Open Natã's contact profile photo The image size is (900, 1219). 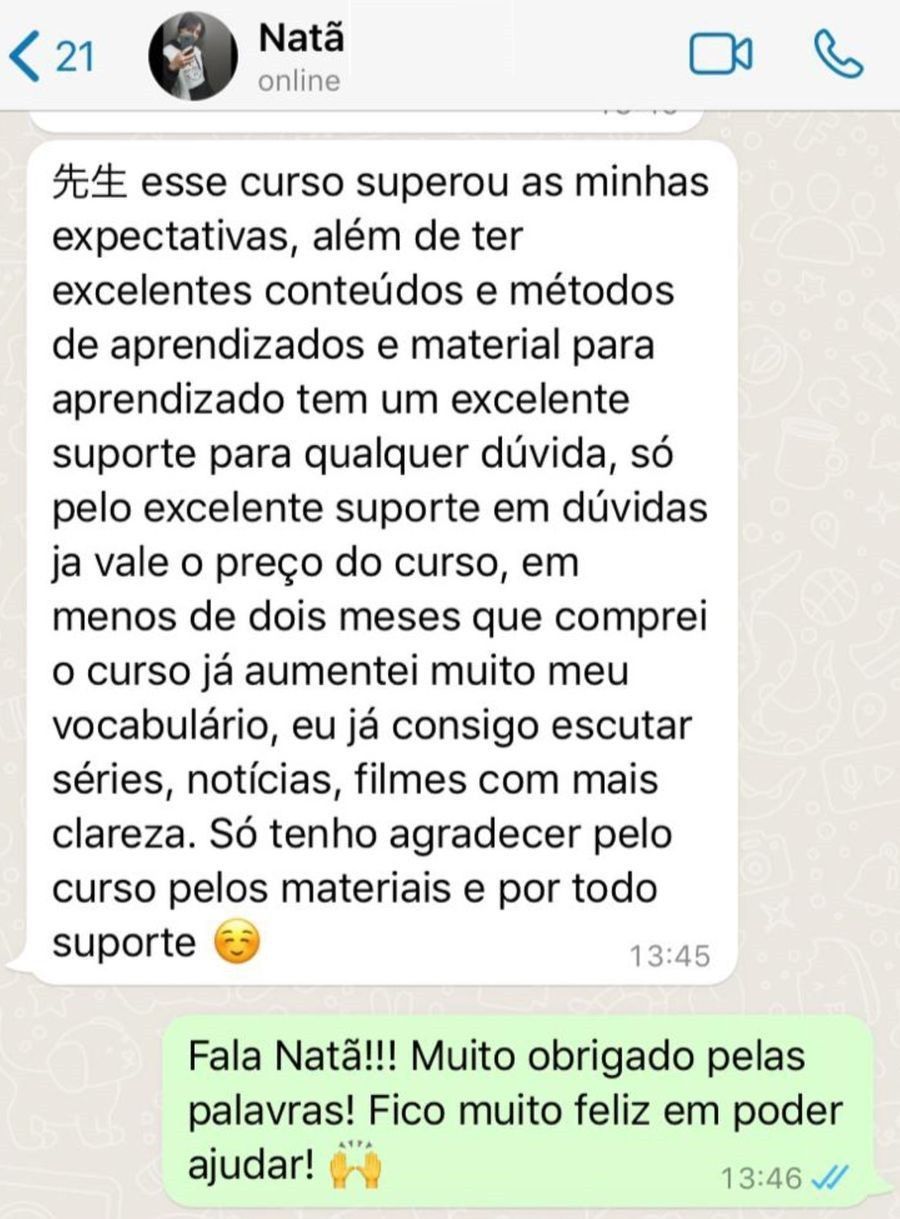pos(193,56)
